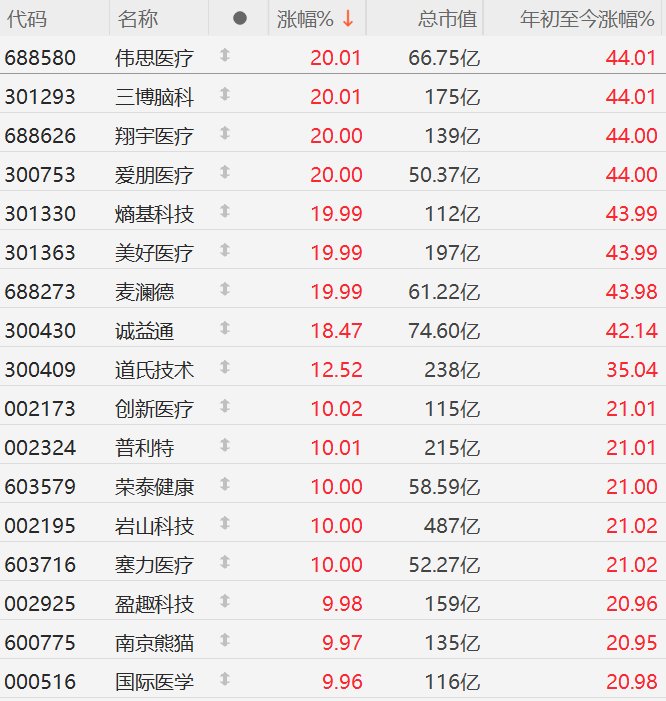Open the 荣泰健康 row
Viewport: 666px width, 701px height.
click(x=154, y=487)
